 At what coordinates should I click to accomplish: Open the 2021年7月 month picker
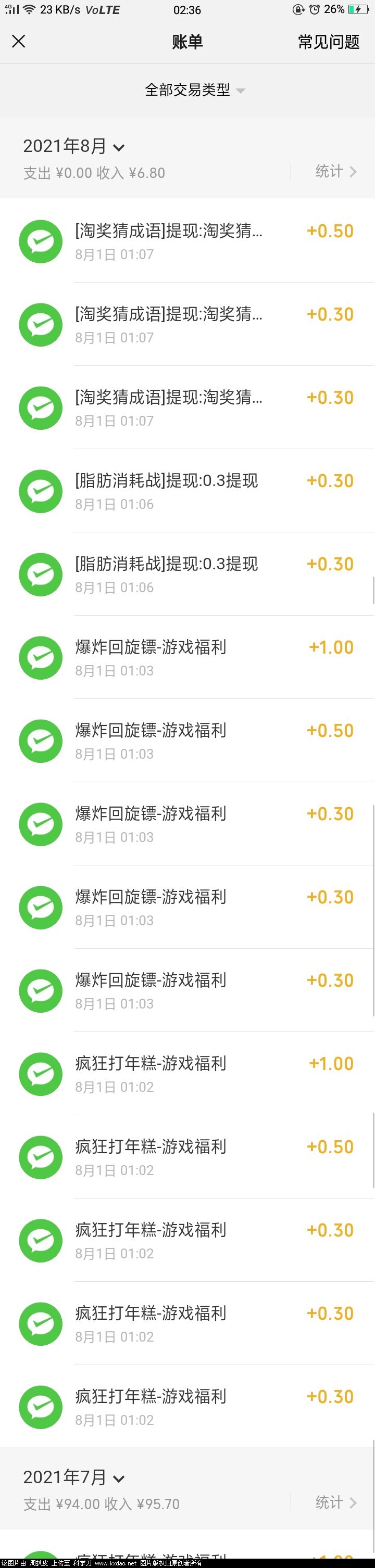point(73,1477)
